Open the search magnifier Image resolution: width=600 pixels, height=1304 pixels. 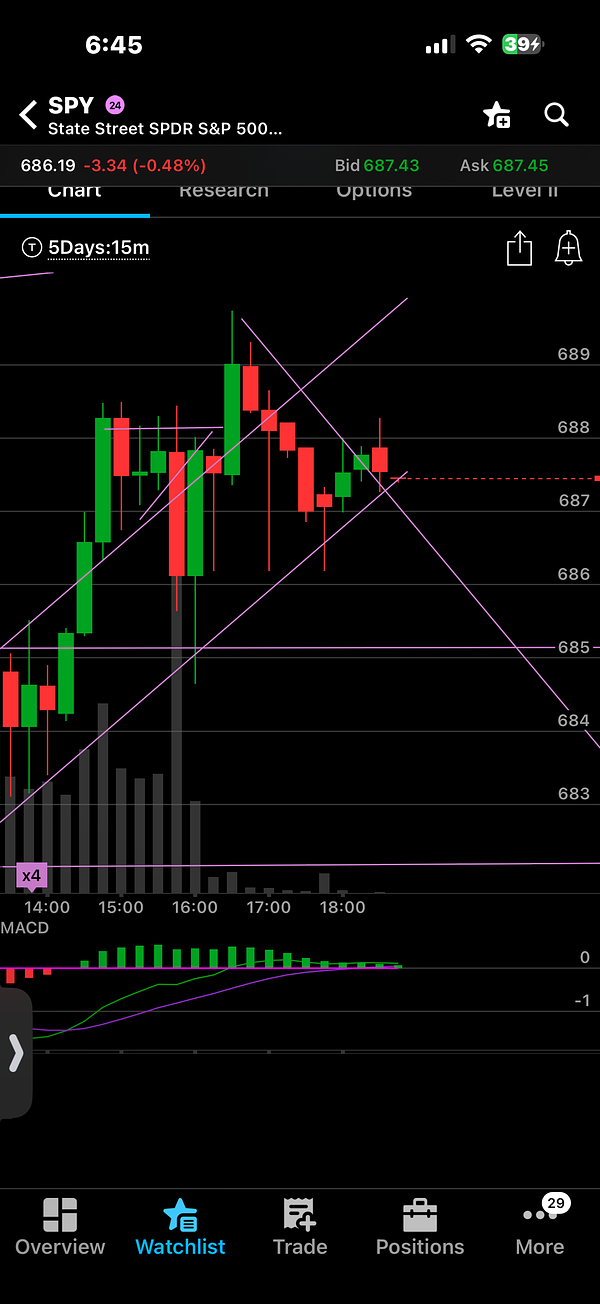click(557, 115)
